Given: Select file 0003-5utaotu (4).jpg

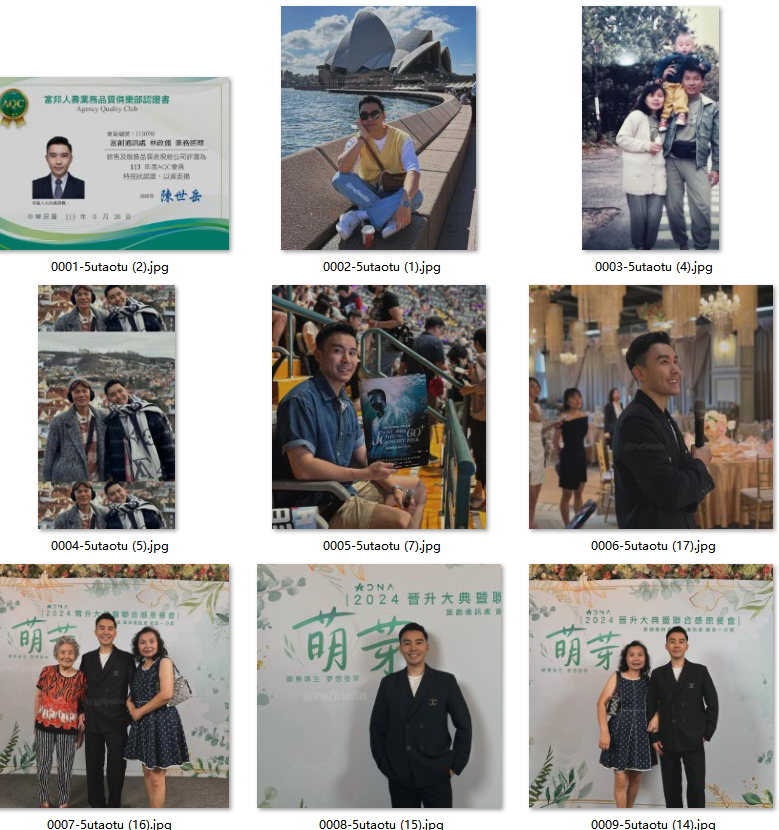Looking at the screenshot, I should click(x=650, y=128).
